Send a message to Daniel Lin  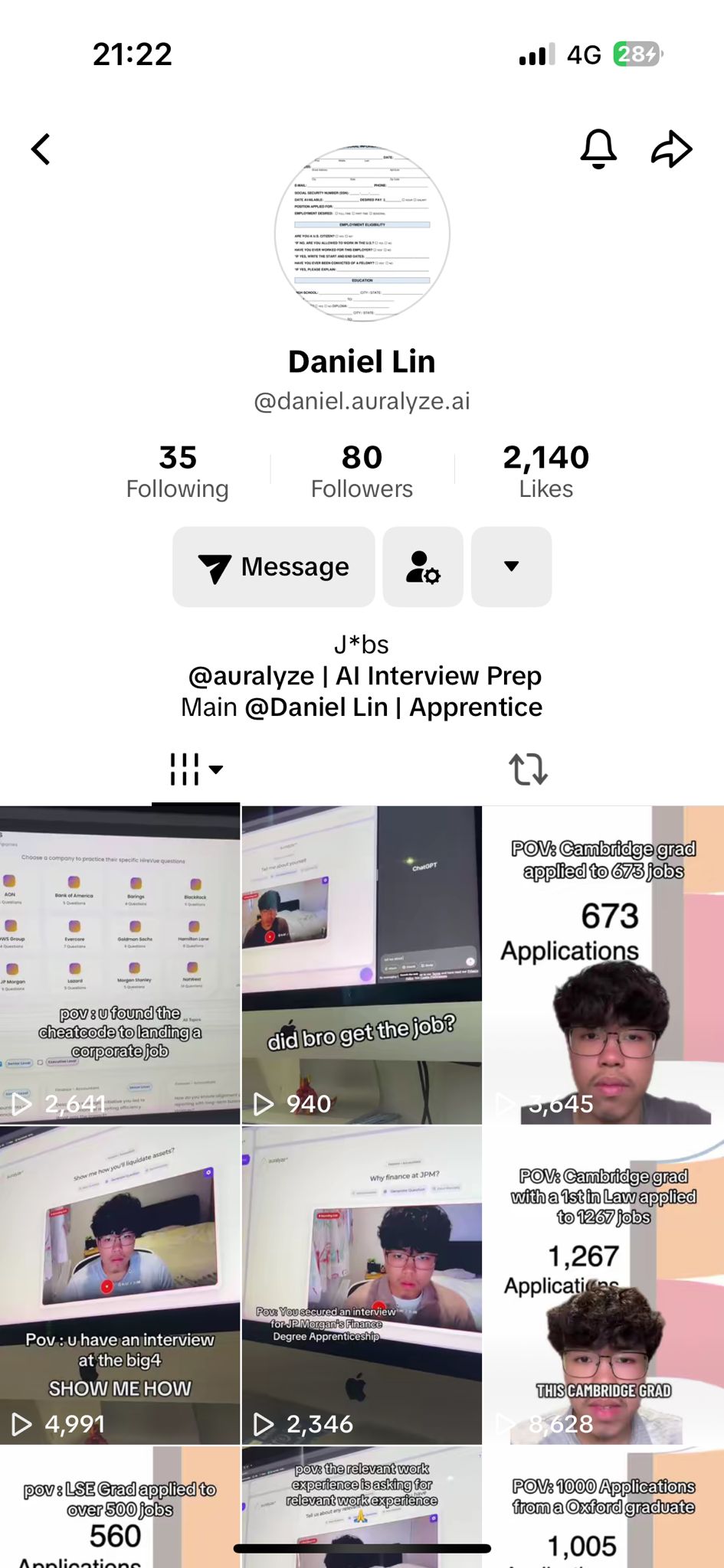[274, 567]
